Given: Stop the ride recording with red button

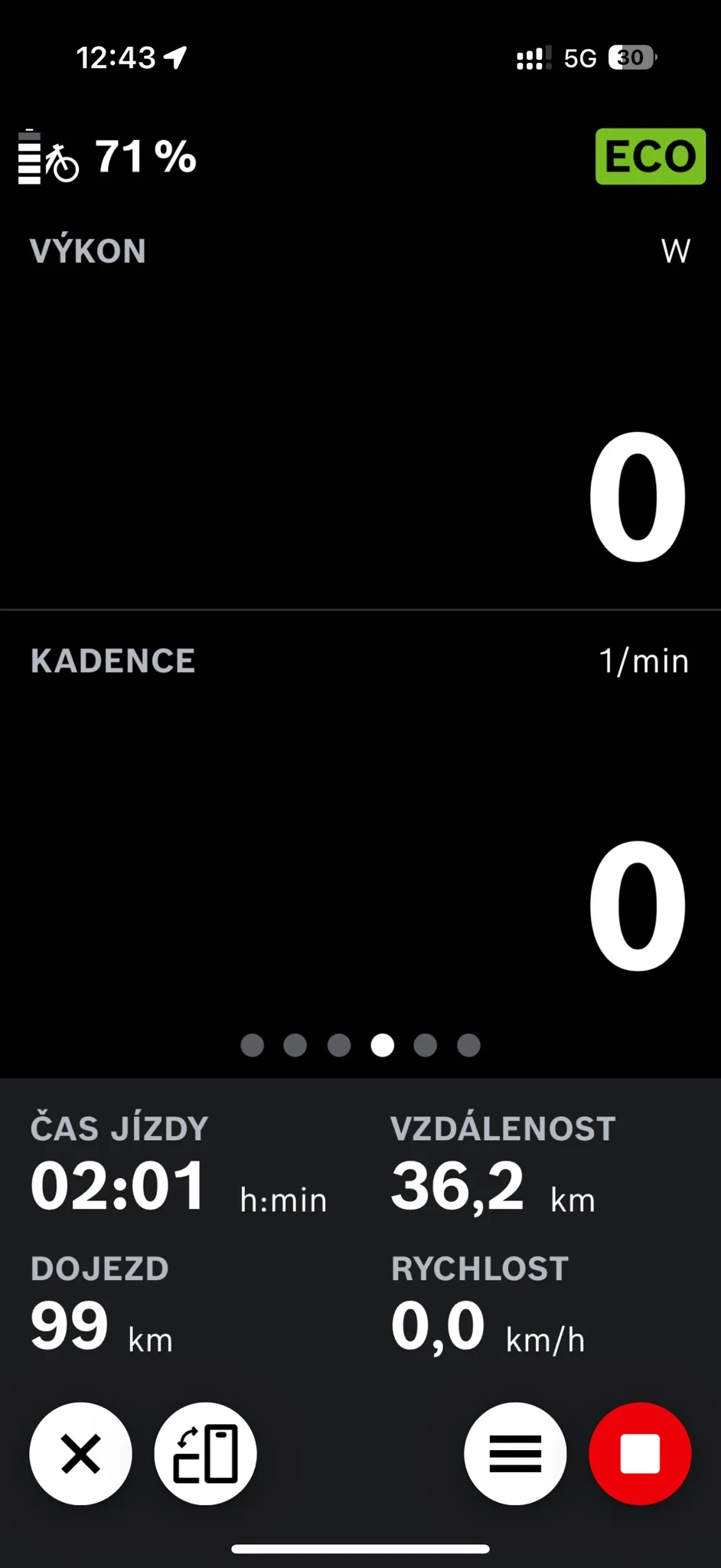Looking at the screenshot, I should pos(640,1453).
